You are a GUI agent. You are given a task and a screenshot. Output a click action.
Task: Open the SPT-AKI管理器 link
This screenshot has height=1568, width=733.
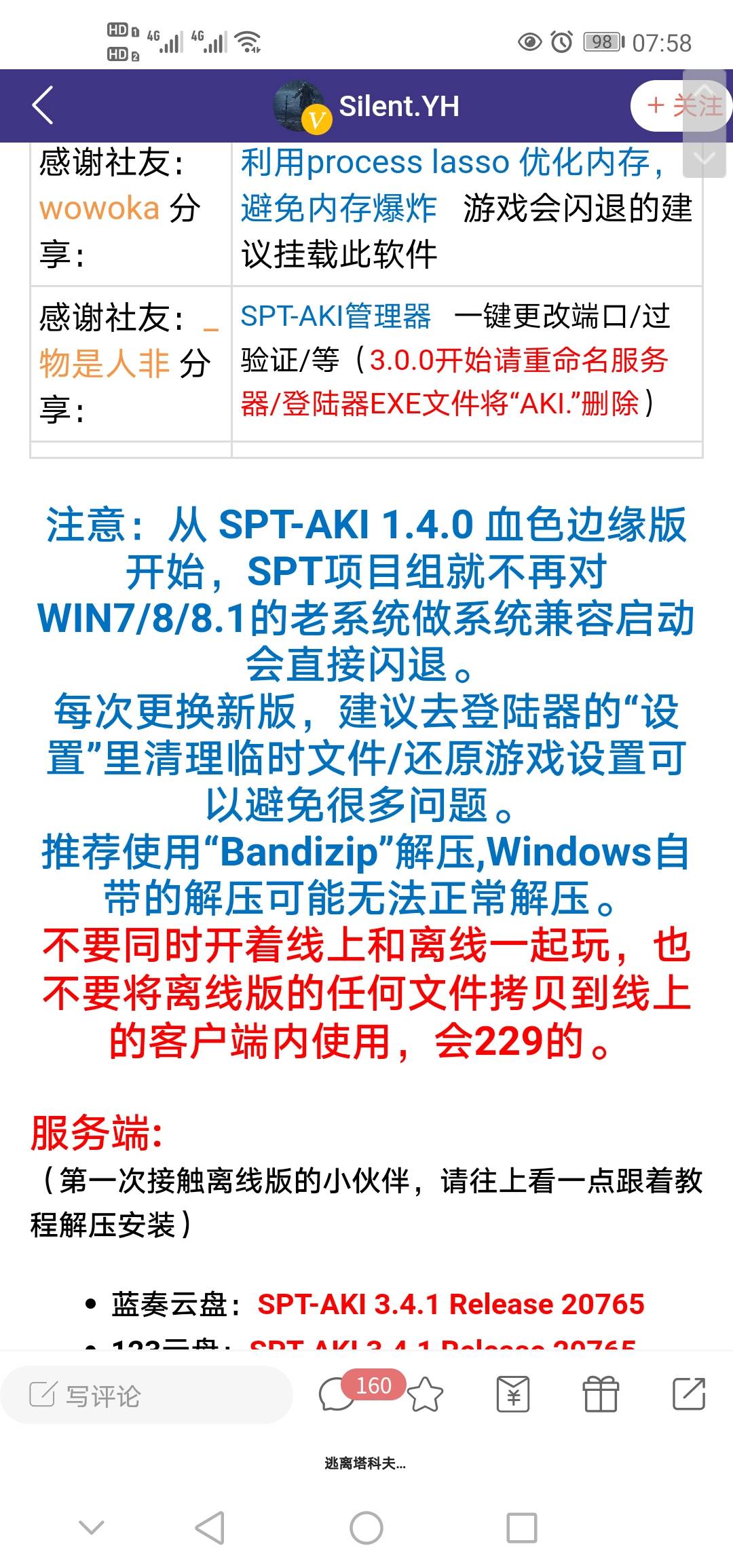coord(336,316)
